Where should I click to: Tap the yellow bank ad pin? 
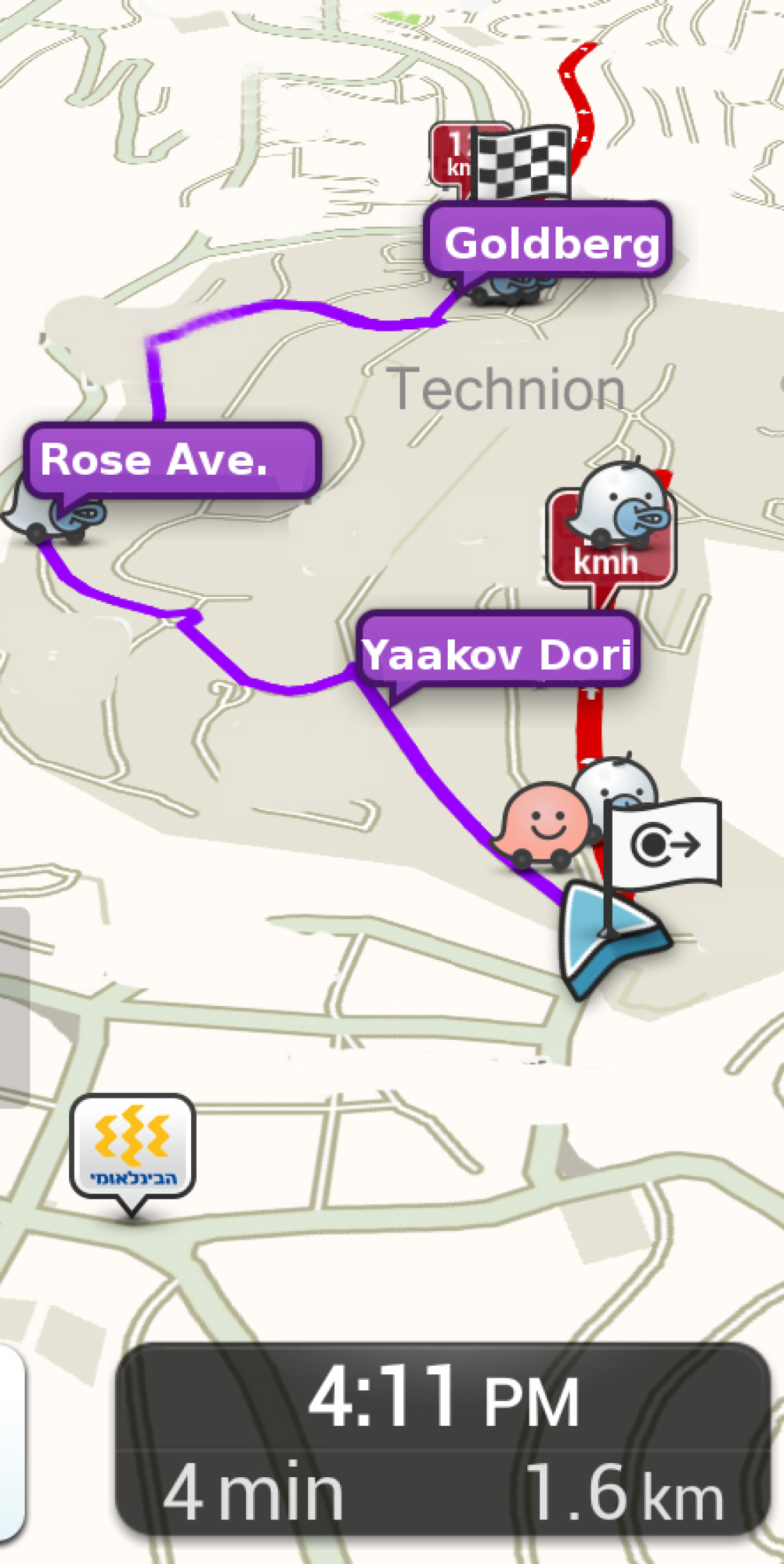133,1146
